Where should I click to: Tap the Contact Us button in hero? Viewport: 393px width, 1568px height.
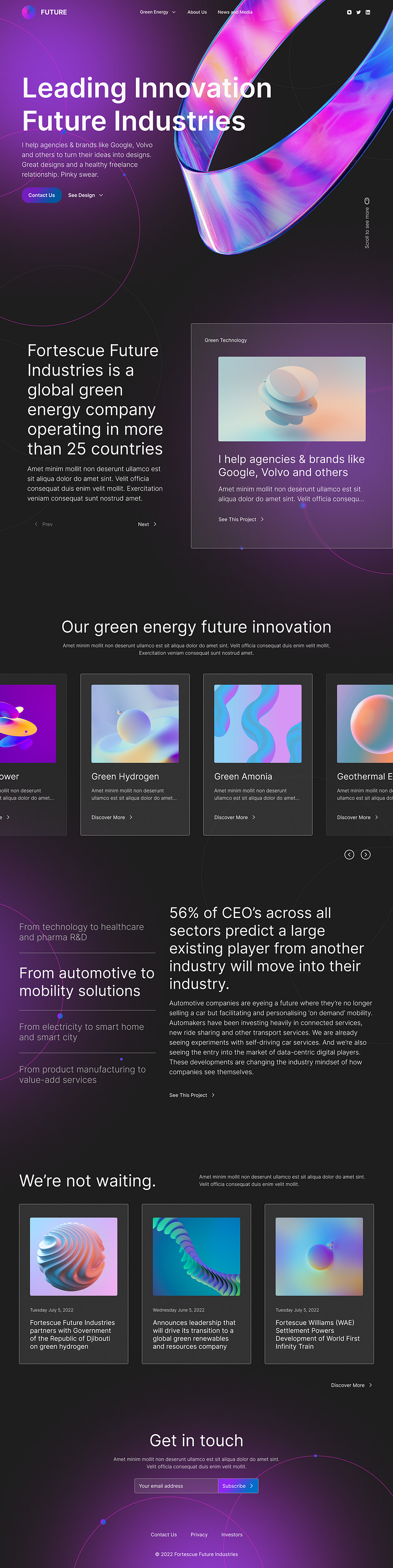coord(41,196)
